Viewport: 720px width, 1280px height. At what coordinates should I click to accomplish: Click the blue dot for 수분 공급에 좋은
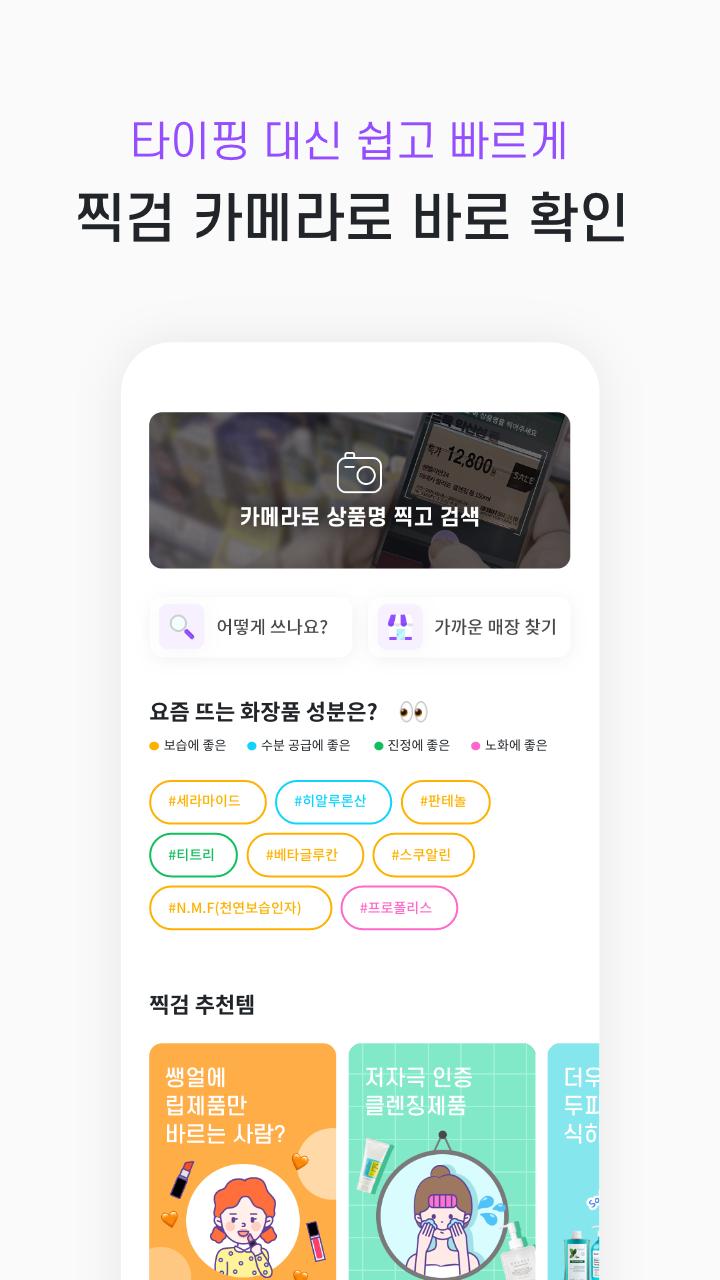pyautogui.click(x=253, y=745)
